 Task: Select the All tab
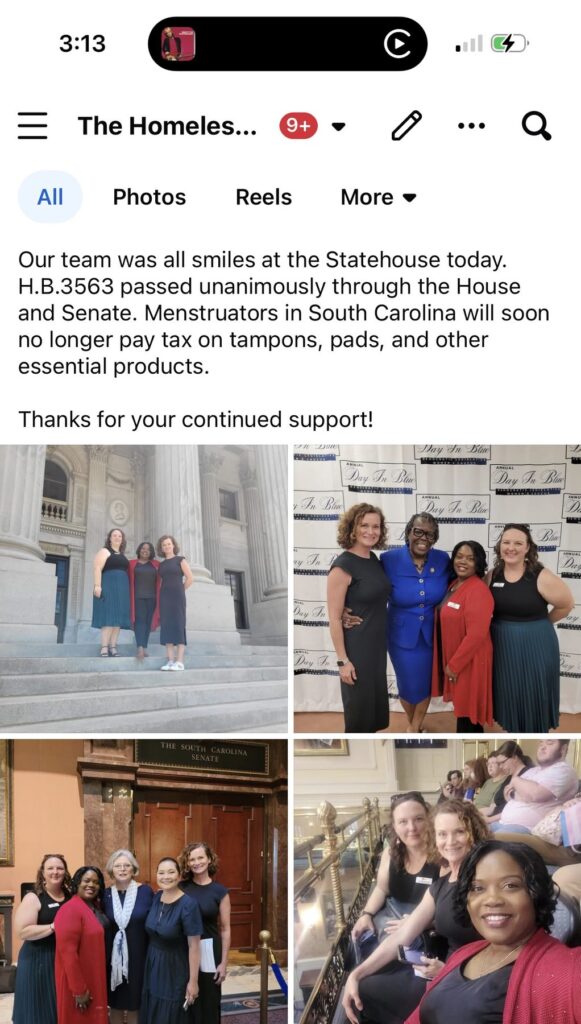point(50,197)
